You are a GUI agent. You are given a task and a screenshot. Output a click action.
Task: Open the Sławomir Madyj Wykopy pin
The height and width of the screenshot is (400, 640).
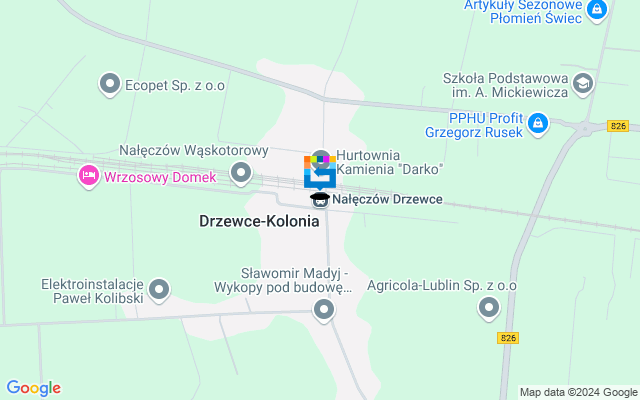pyautogui.click(x=323, y=311)
